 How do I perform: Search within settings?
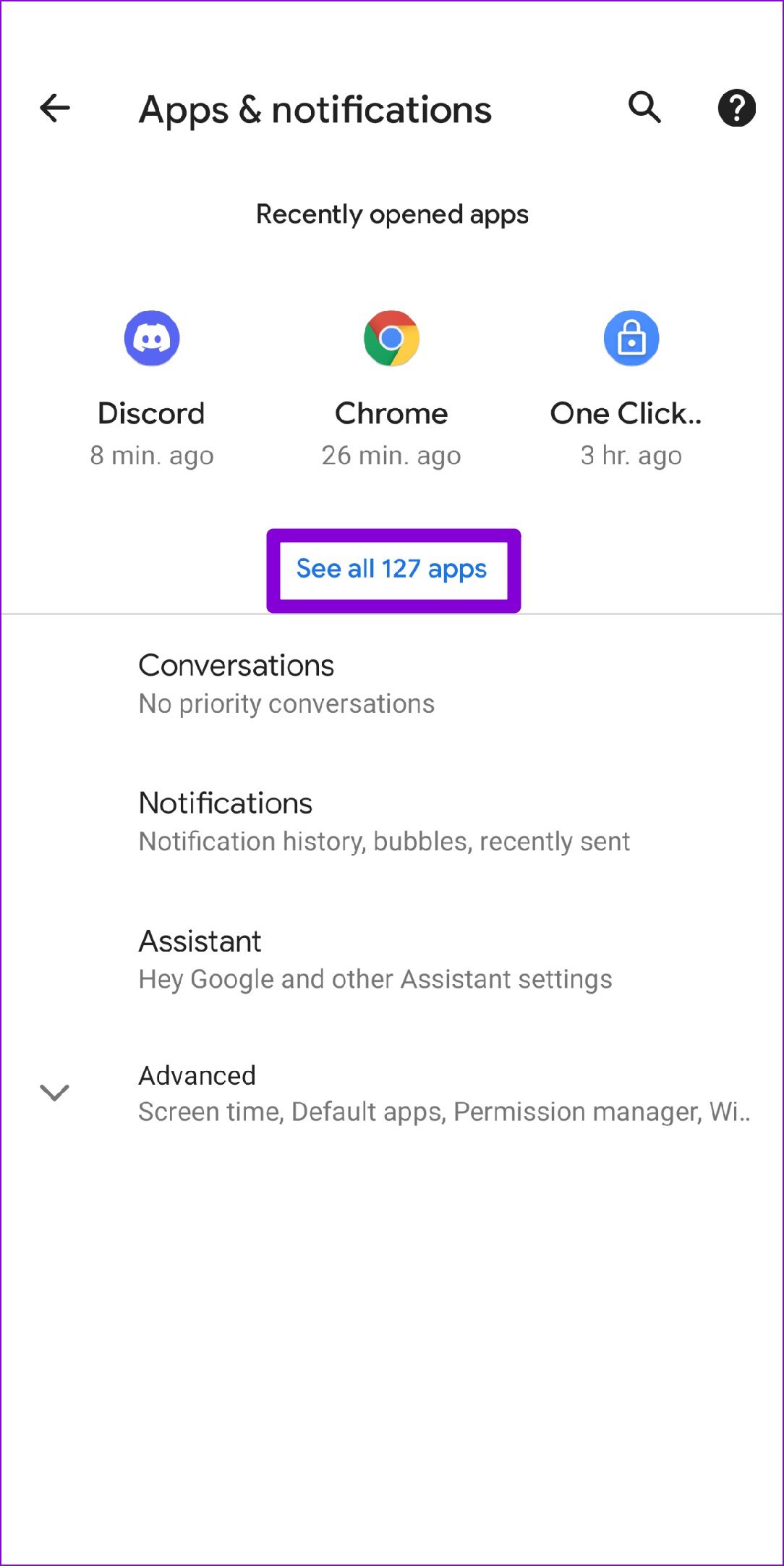pos(644,109)
